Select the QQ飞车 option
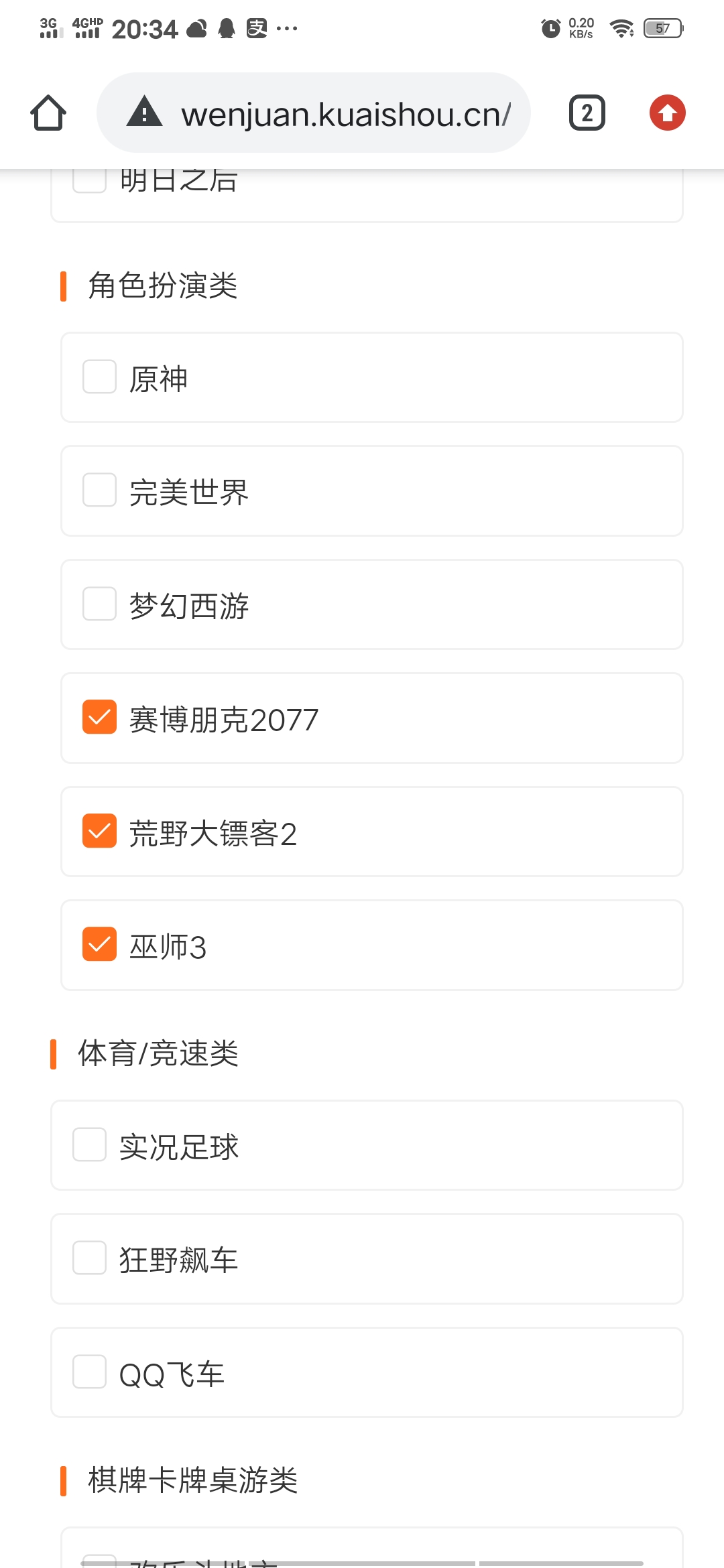The image size is (724, 1568). click(90, 1372)
